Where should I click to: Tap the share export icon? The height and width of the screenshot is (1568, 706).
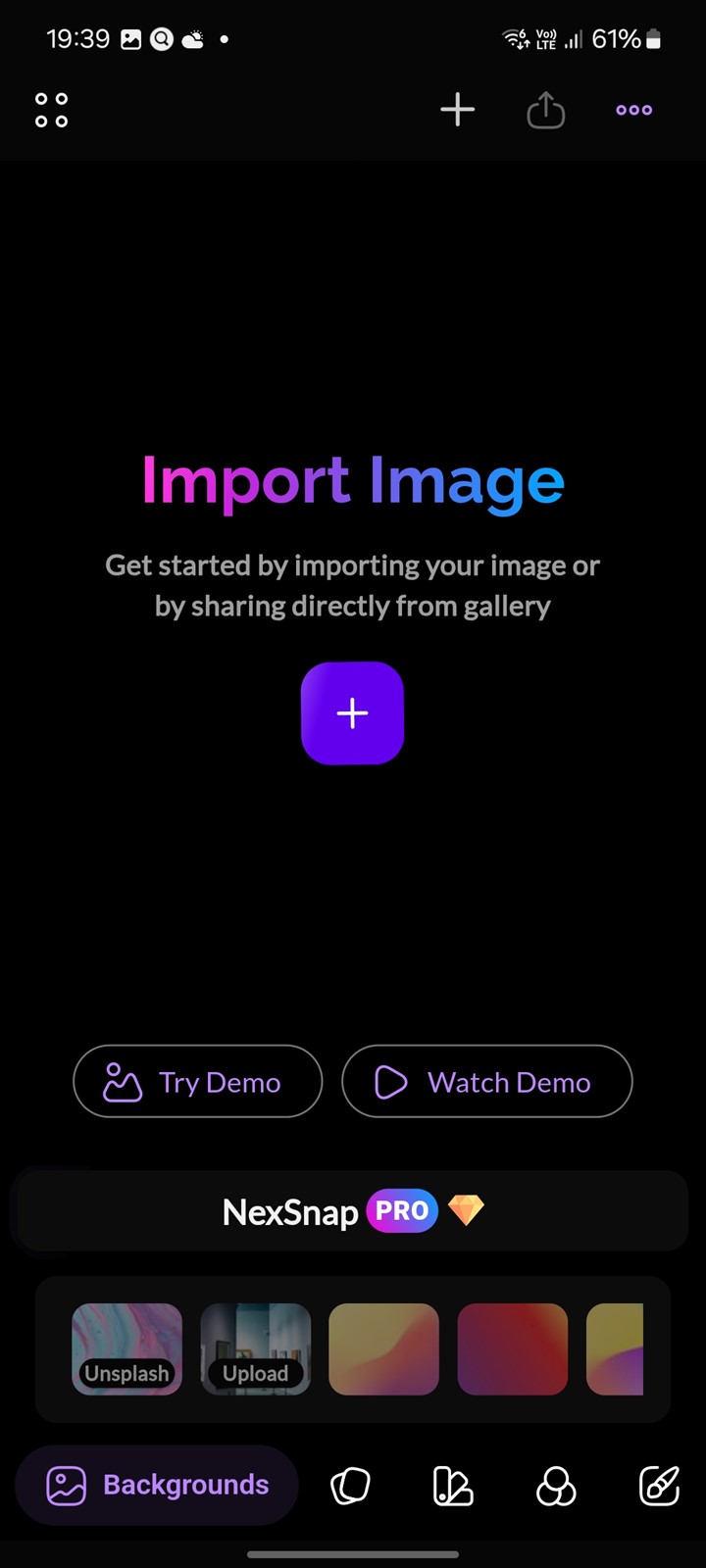pyautogui.click(x=545, y=110)
